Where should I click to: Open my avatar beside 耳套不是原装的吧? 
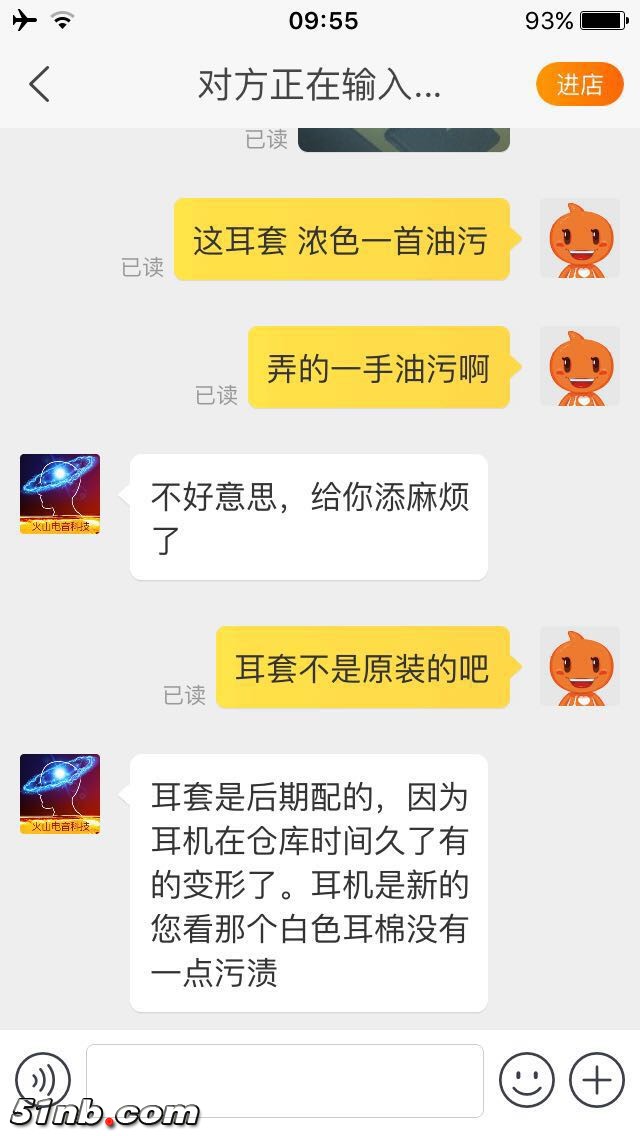coord(580,667)
